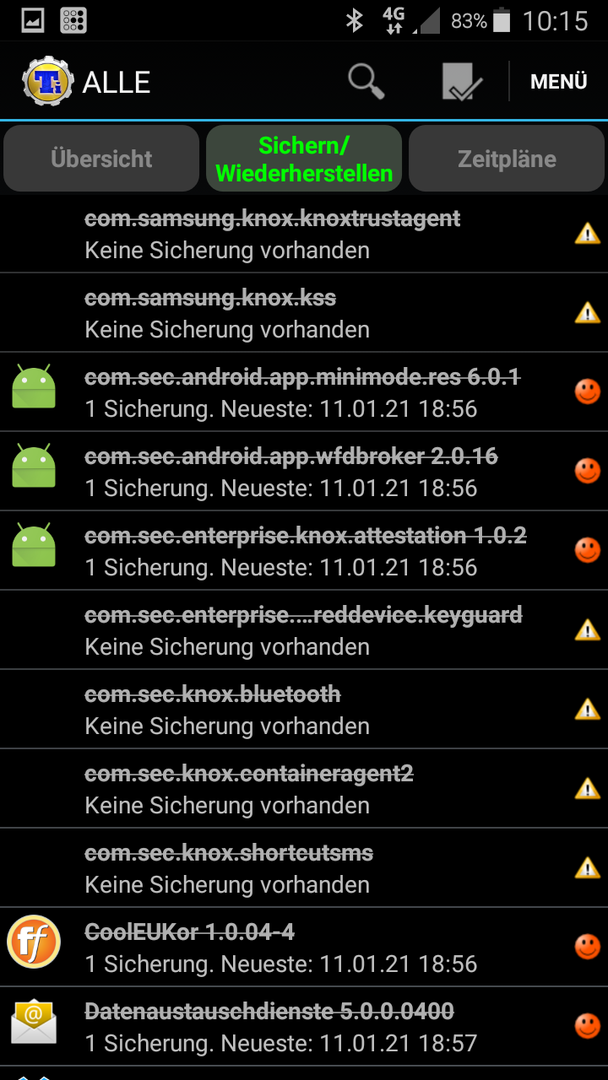Open the com.samsung.knox.knoxtrustagent entry
The width and height of the screenshot is (608, 1080).
pyautogui.click(x=304, y=233)
